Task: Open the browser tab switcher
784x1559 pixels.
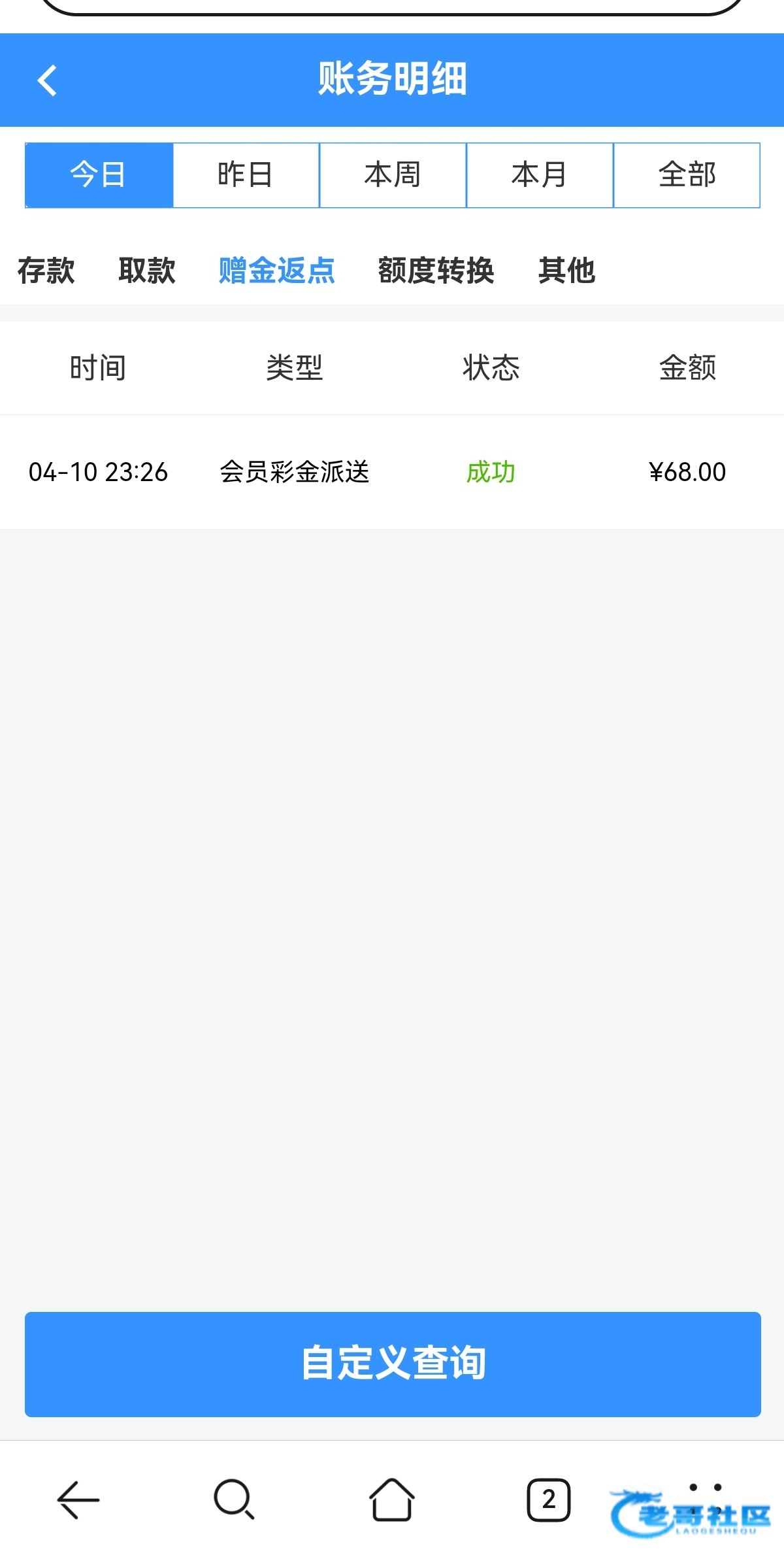Action: tap(549, 1500)
